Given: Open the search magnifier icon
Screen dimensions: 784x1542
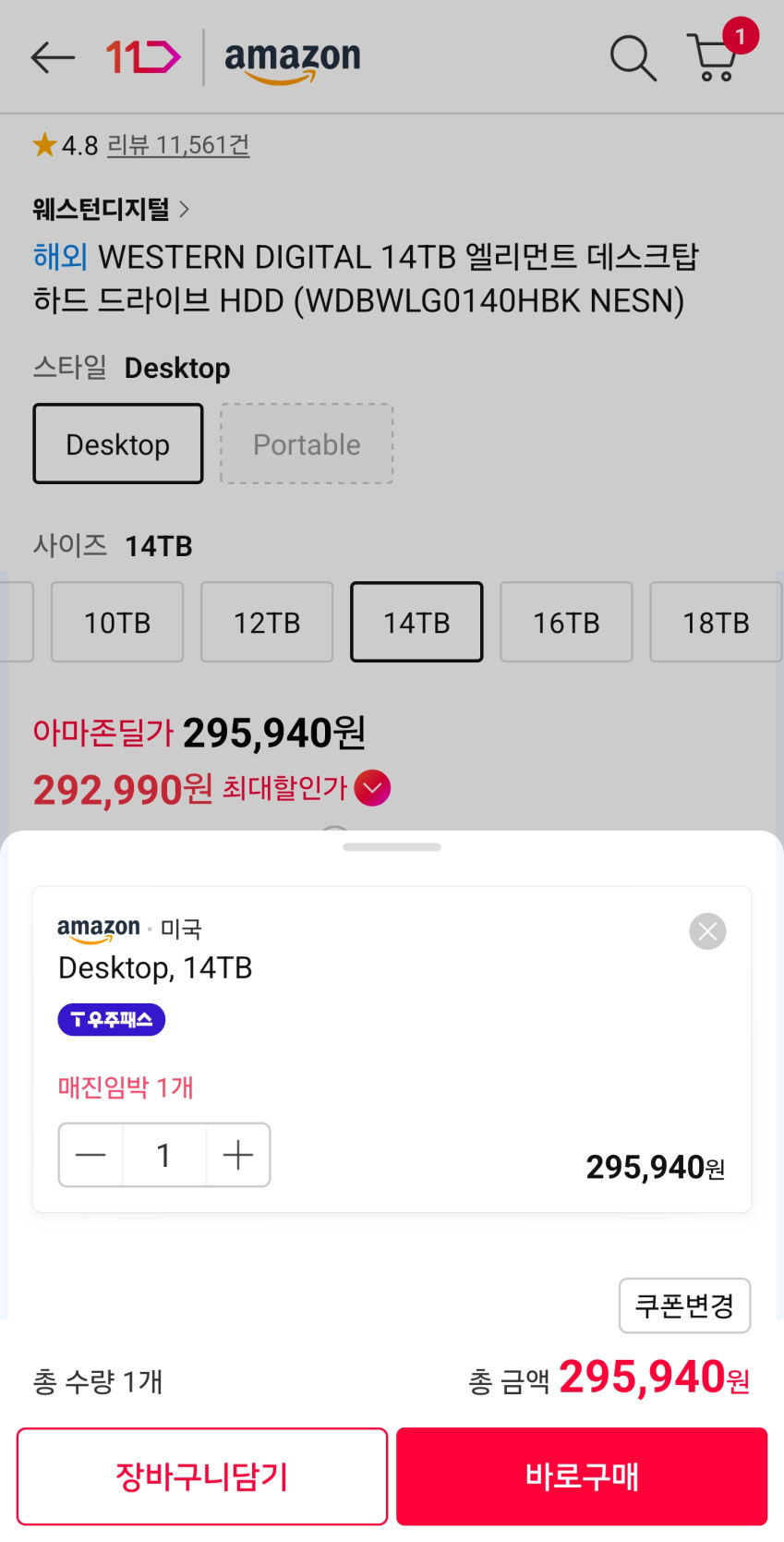Looking at the screenshot, I should pos(633,58).
